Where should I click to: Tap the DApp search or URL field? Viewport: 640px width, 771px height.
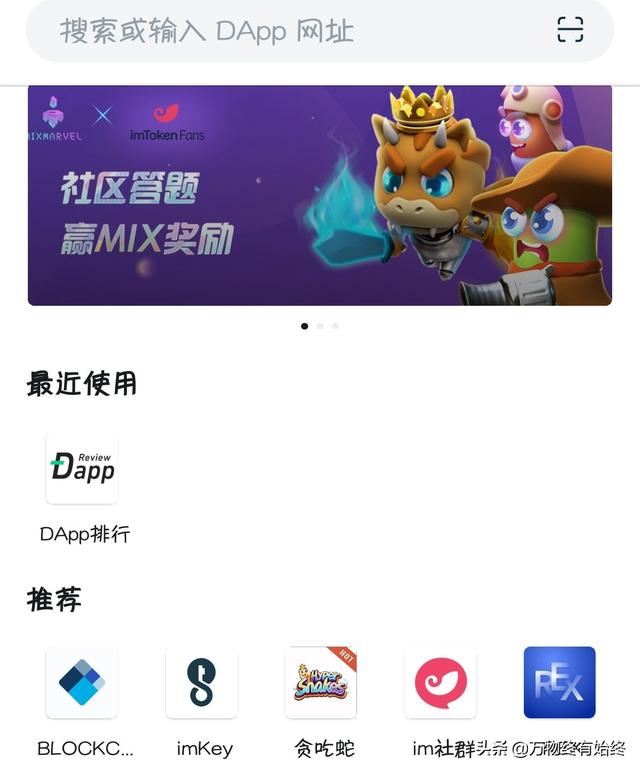(290, 30)
